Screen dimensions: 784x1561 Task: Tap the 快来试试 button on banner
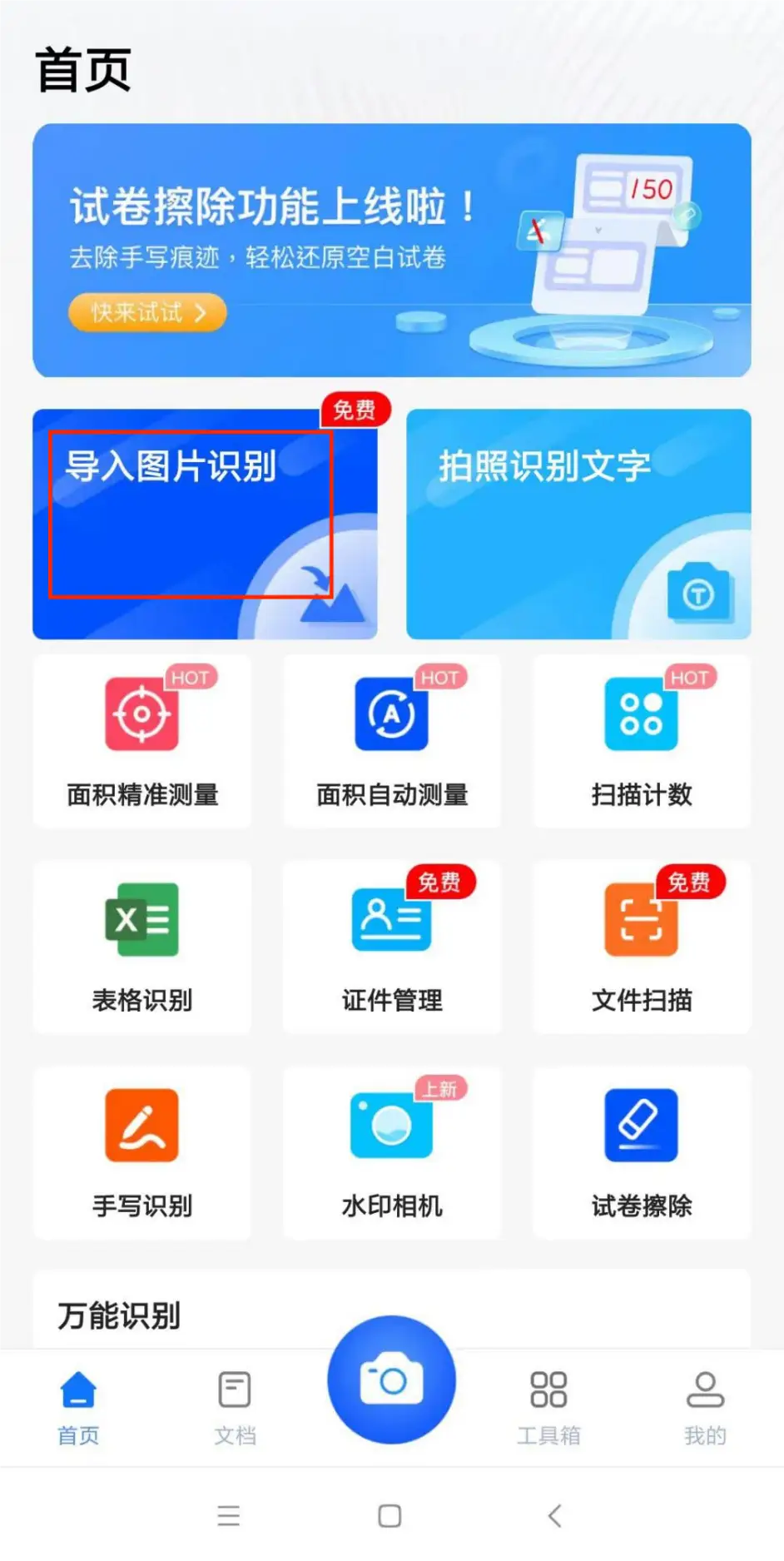(x=146, y=312)
